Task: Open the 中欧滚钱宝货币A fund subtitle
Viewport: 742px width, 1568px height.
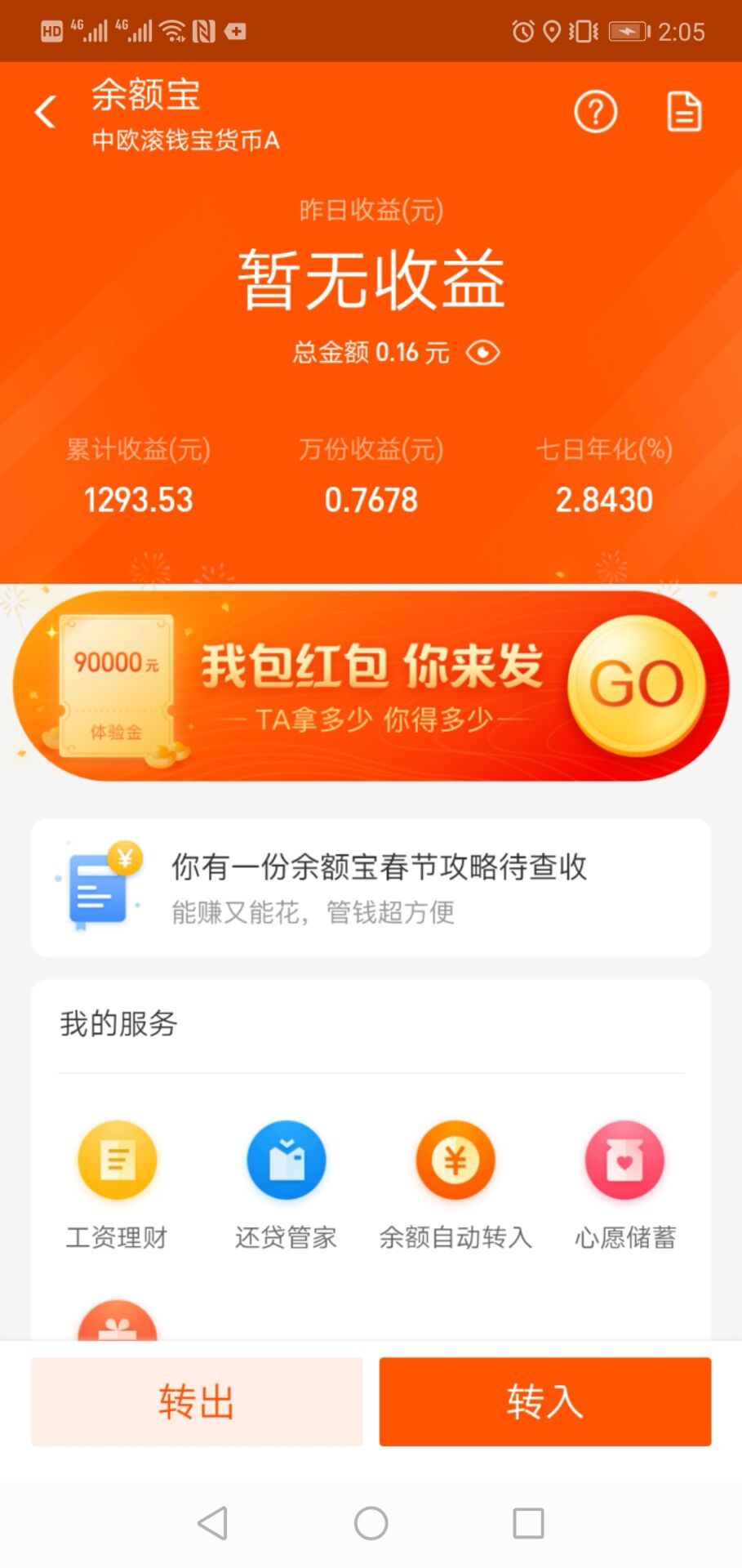Action: 184,140
